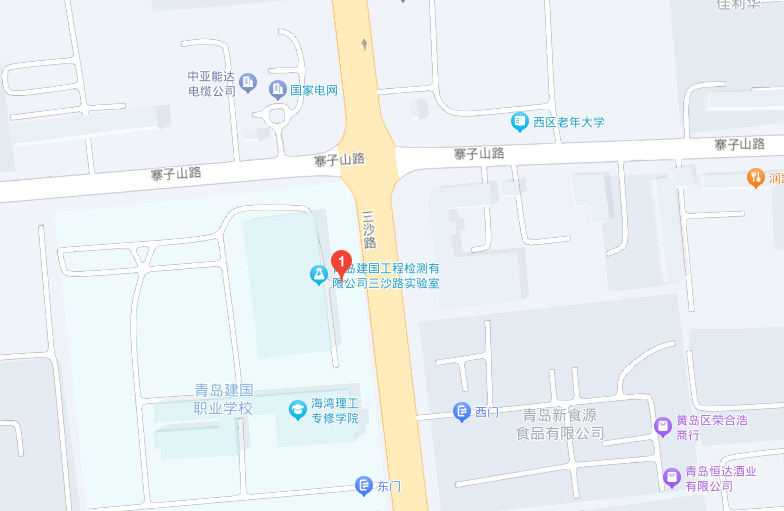
Task: Open the 中亚能达电缆公司 marker
Action: coord(249,83)
